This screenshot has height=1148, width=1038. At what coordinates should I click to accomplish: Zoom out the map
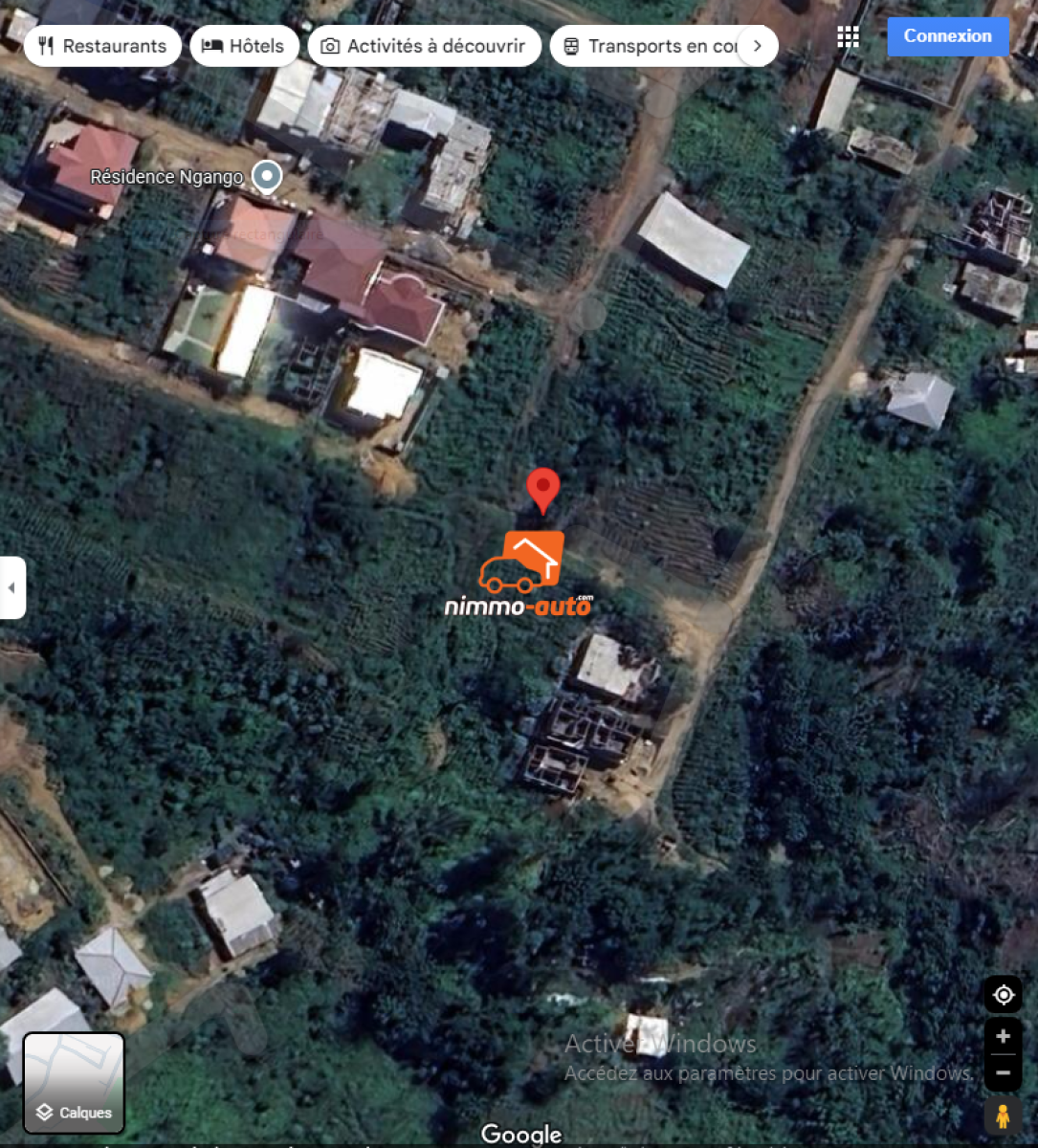[1003, 1073]
